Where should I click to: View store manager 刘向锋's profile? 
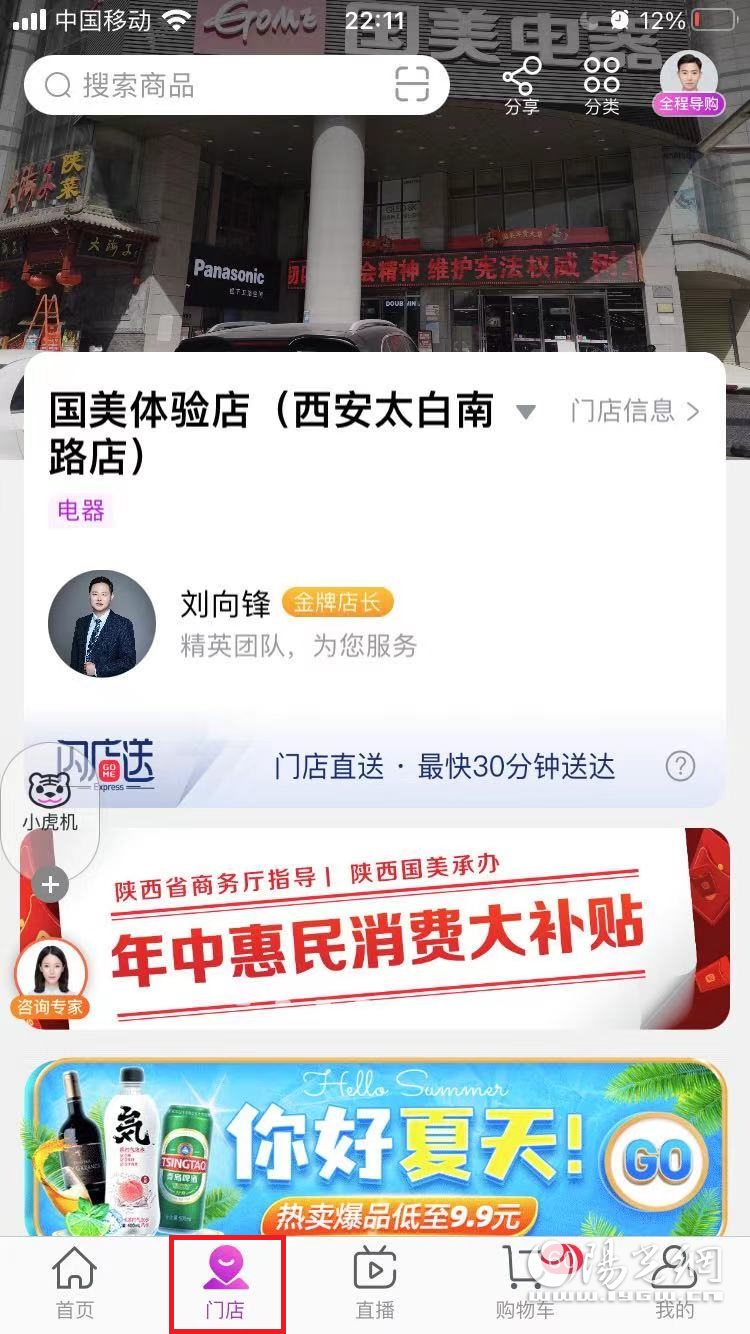(x=102, y=624)
